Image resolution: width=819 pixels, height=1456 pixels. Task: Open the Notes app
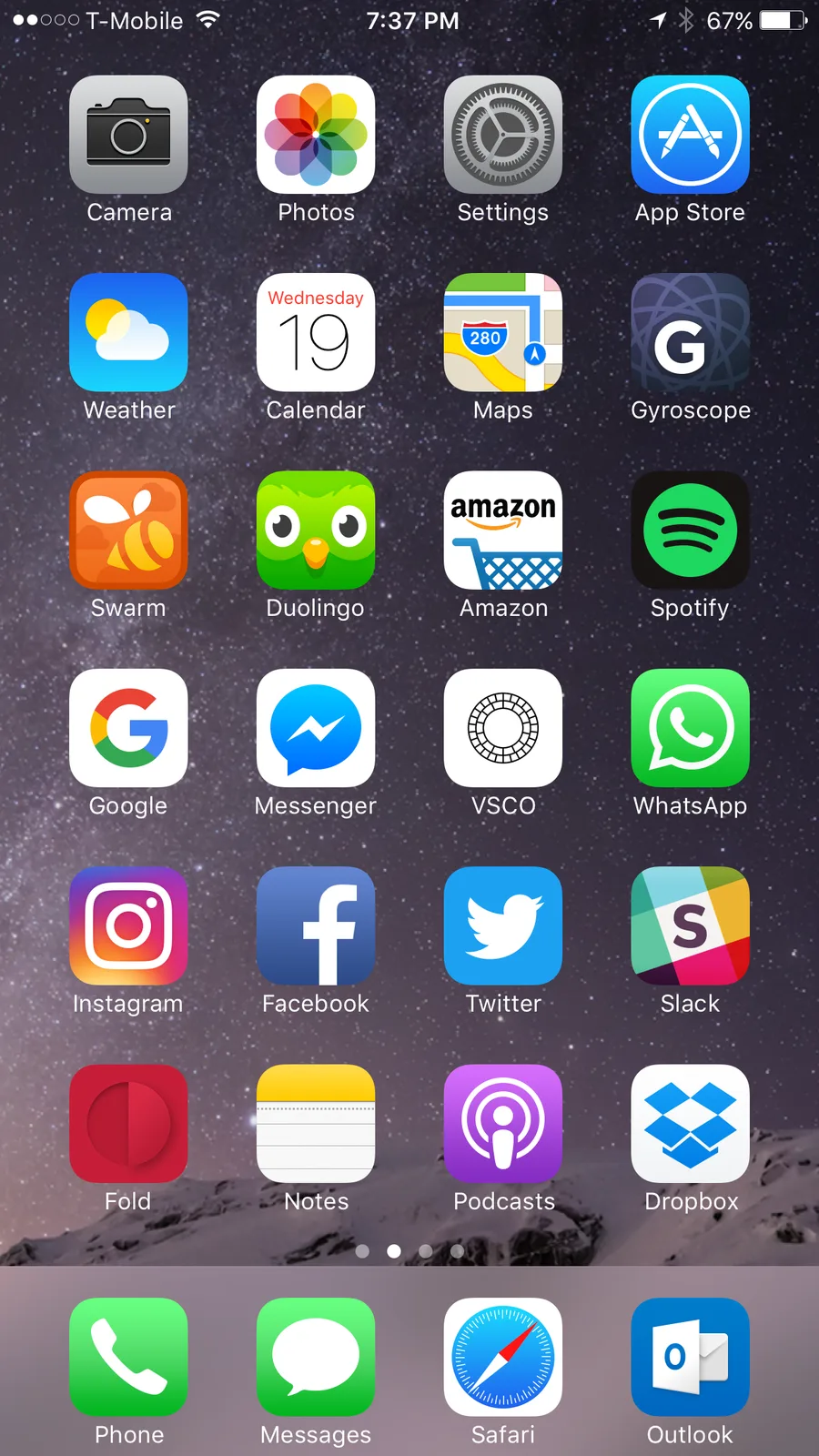(316, 1124)
